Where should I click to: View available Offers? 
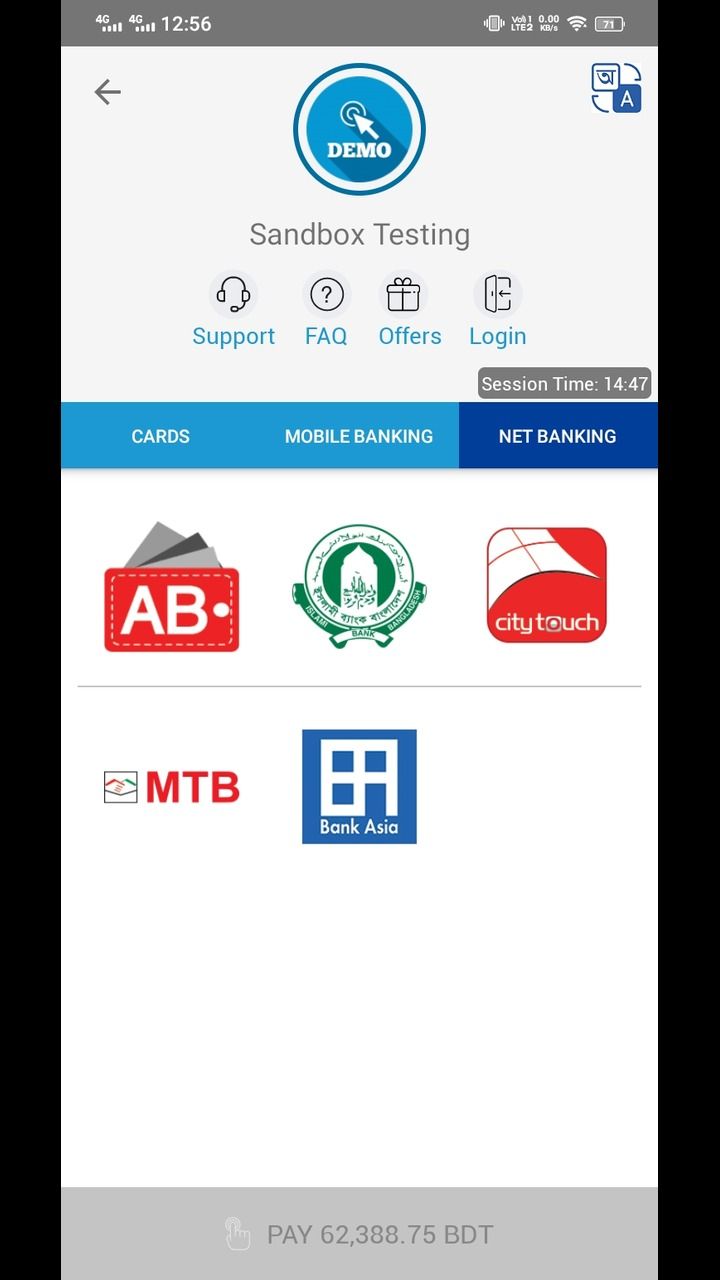(409, 311)
